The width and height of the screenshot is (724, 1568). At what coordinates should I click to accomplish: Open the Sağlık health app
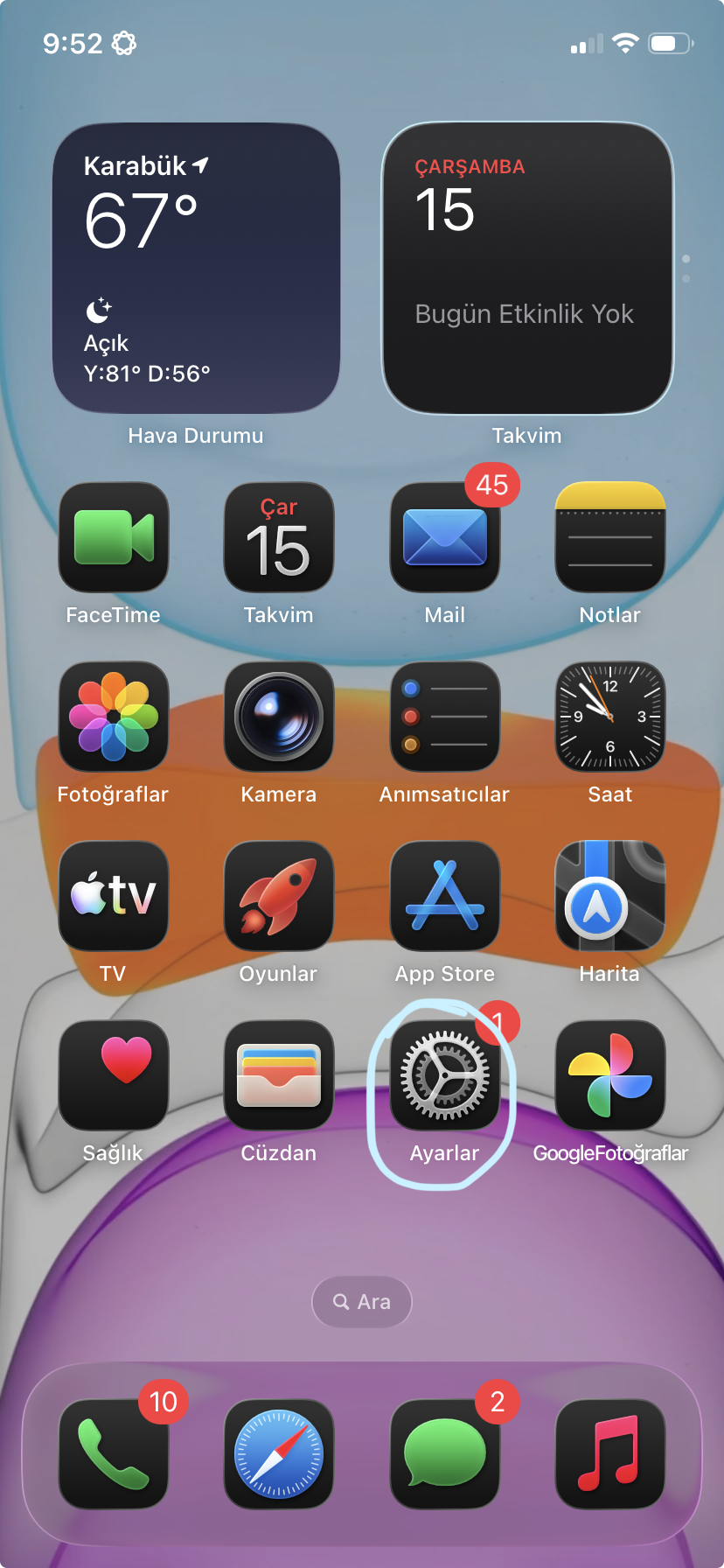point(114,1075)
